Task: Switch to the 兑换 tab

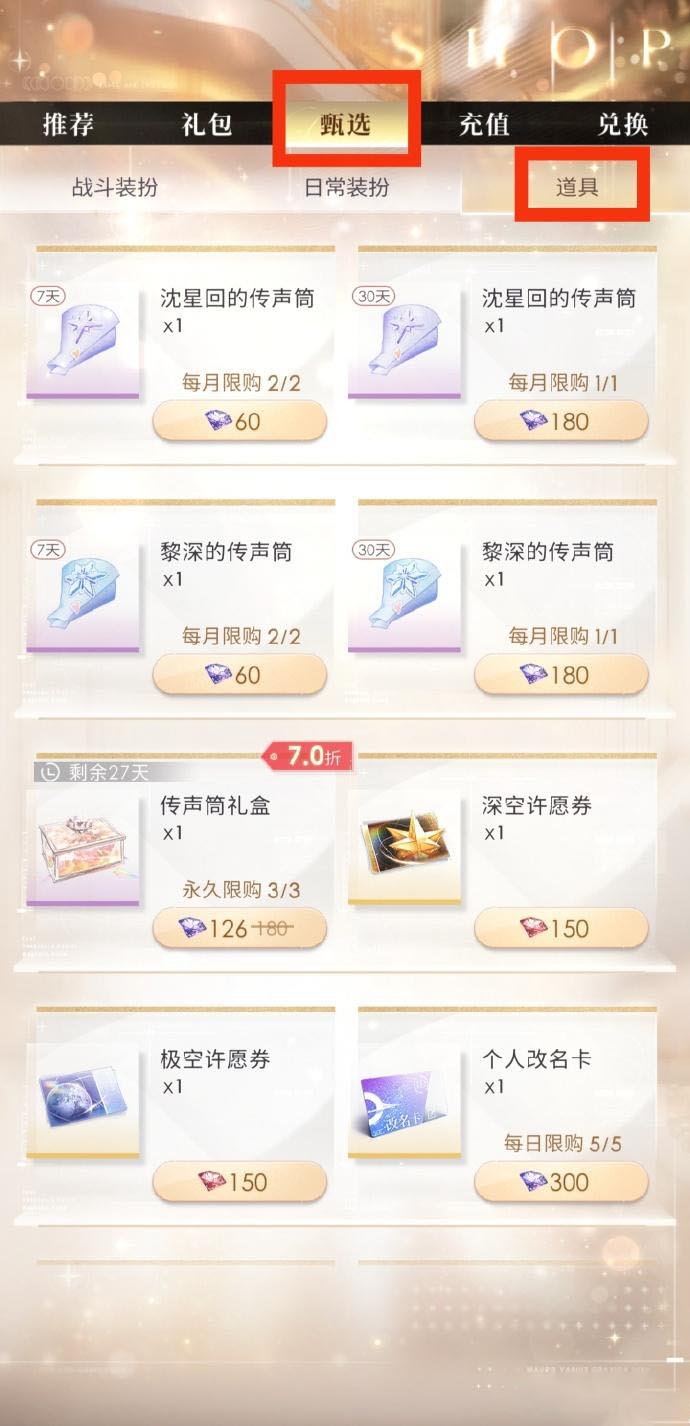Action: 622,124
